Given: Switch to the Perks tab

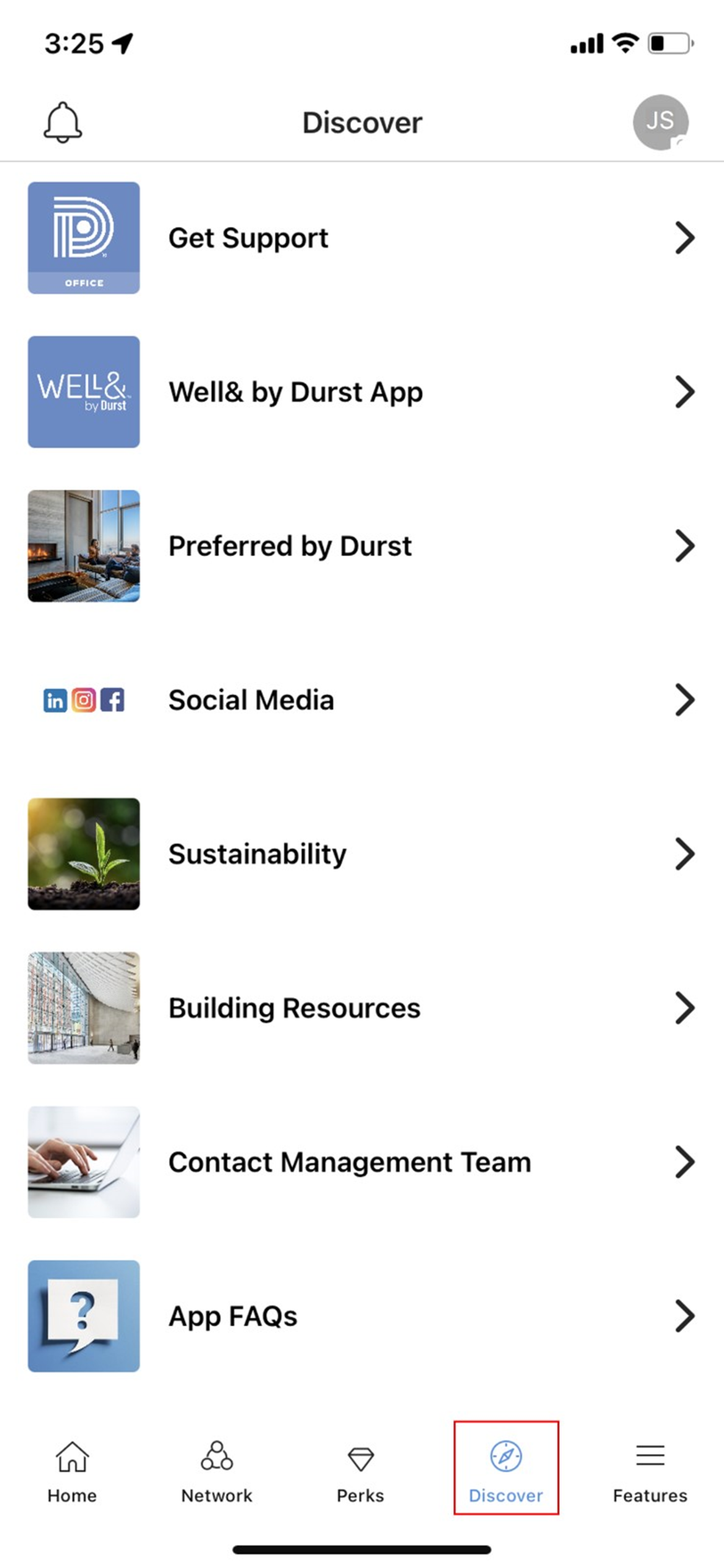Looking at the screenshot, I should tap(361, 1471).
